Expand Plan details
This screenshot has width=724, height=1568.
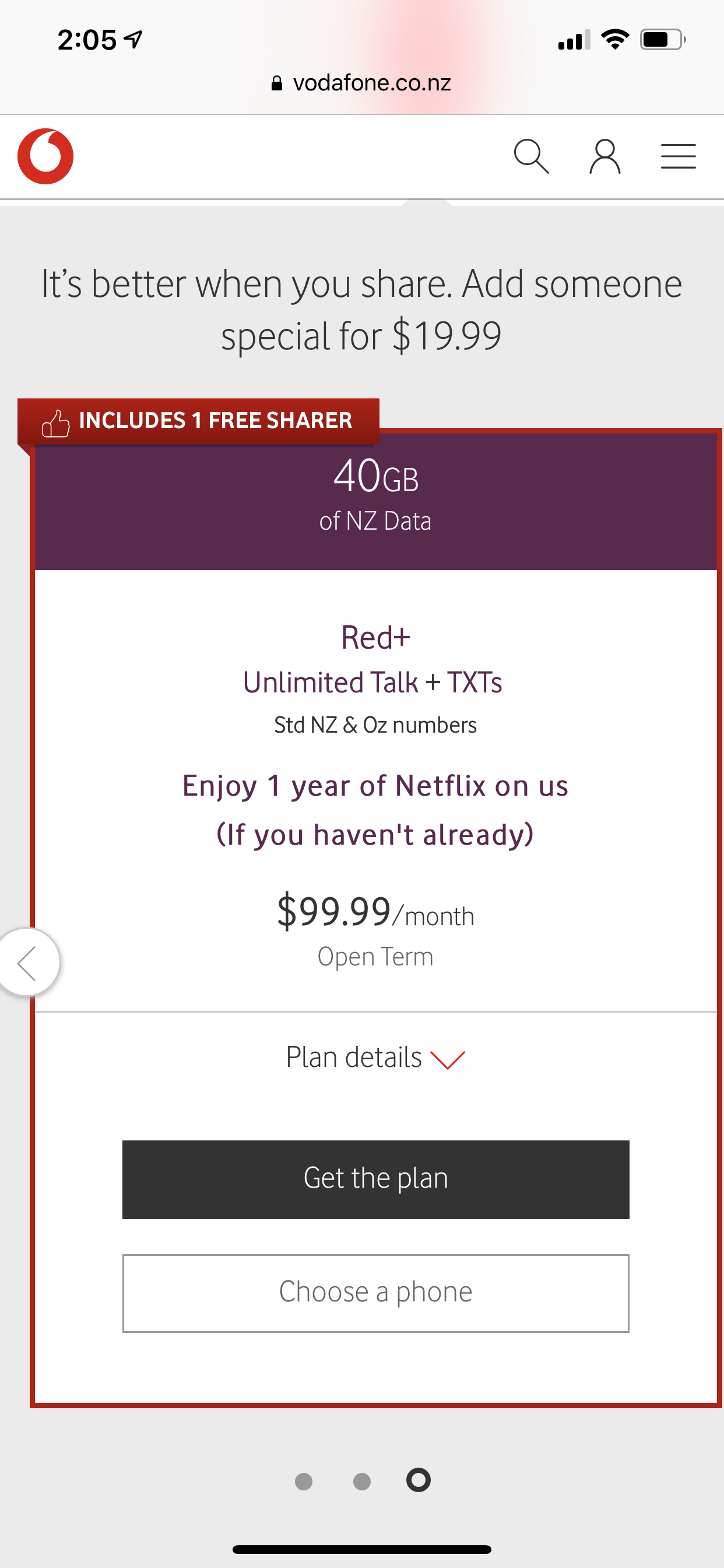tap(375, 1058)
